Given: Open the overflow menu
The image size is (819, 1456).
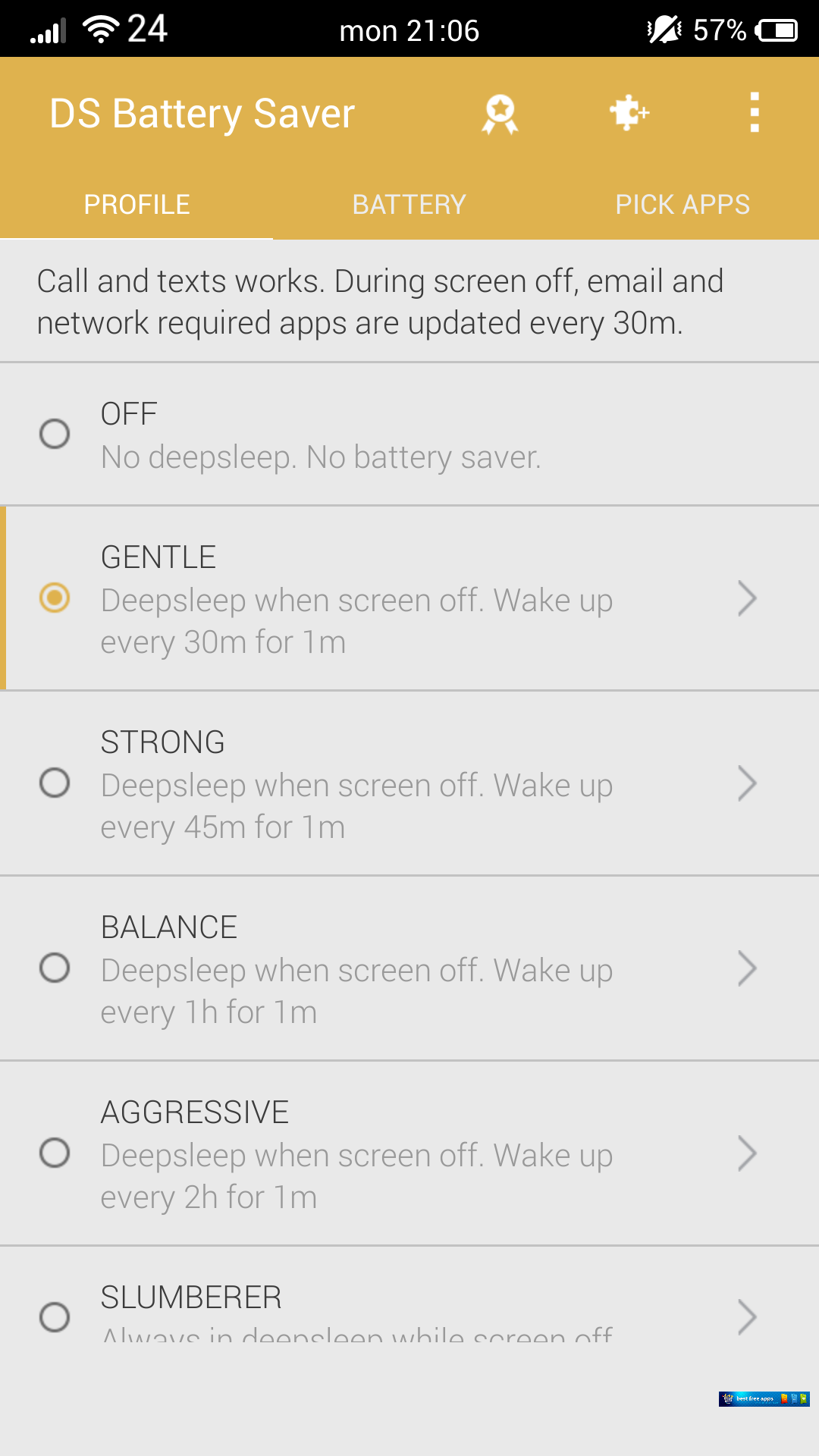Looking at the screenshot, I should coord(754,113).
